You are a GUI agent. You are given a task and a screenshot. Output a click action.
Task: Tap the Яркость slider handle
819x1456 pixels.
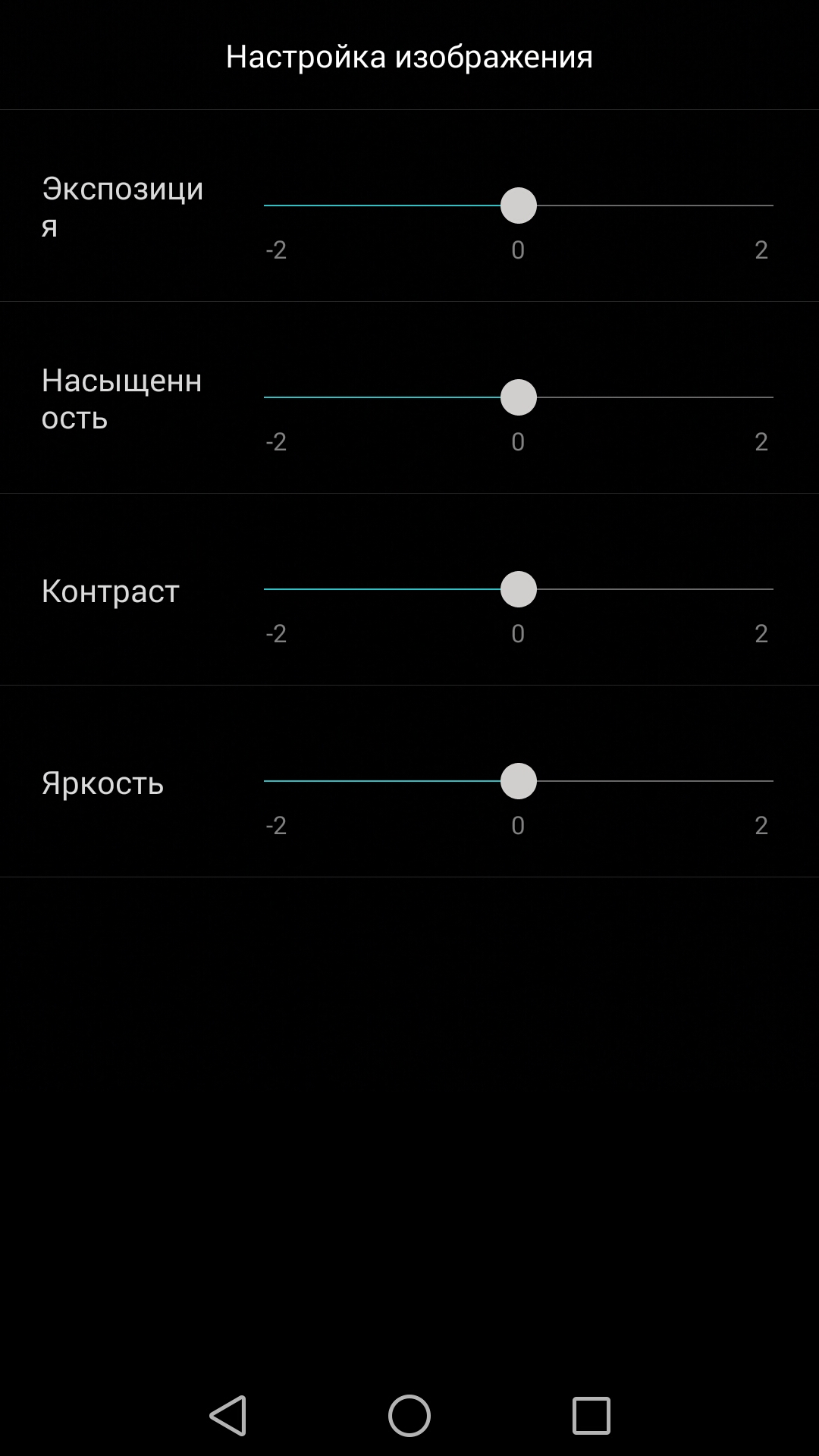pos(519,781)
